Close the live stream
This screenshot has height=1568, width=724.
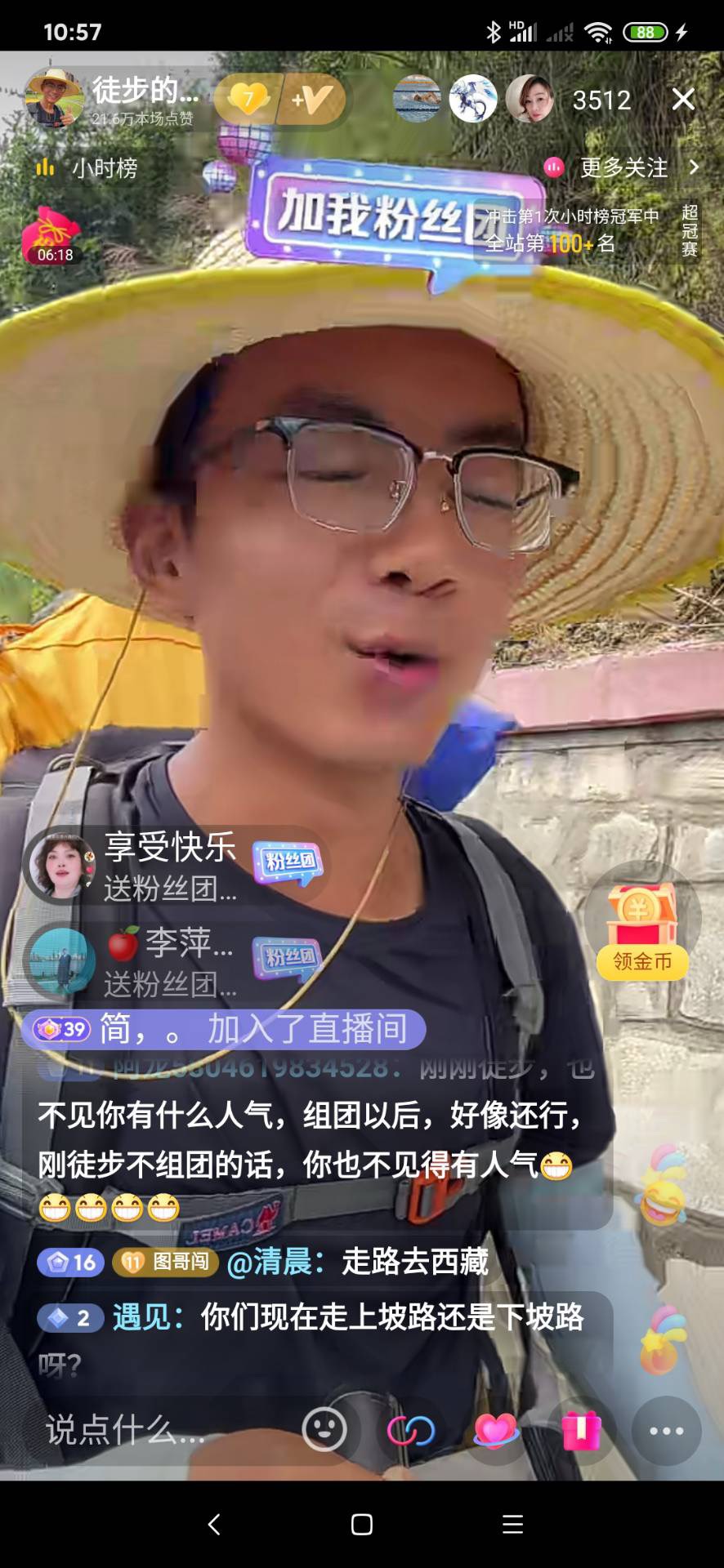click(x=683, y=100)
